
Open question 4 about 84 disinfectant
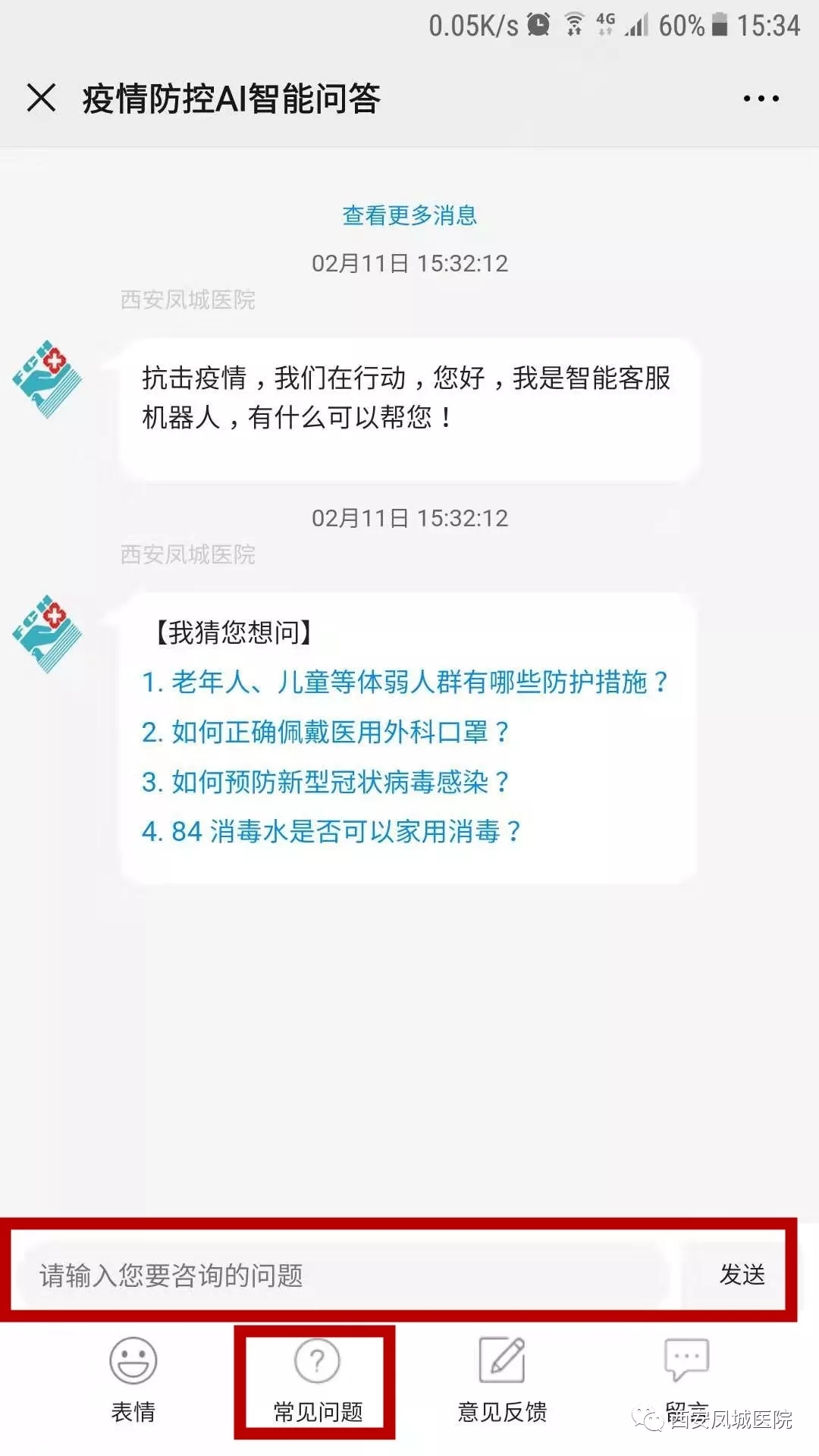pos(331,832)
